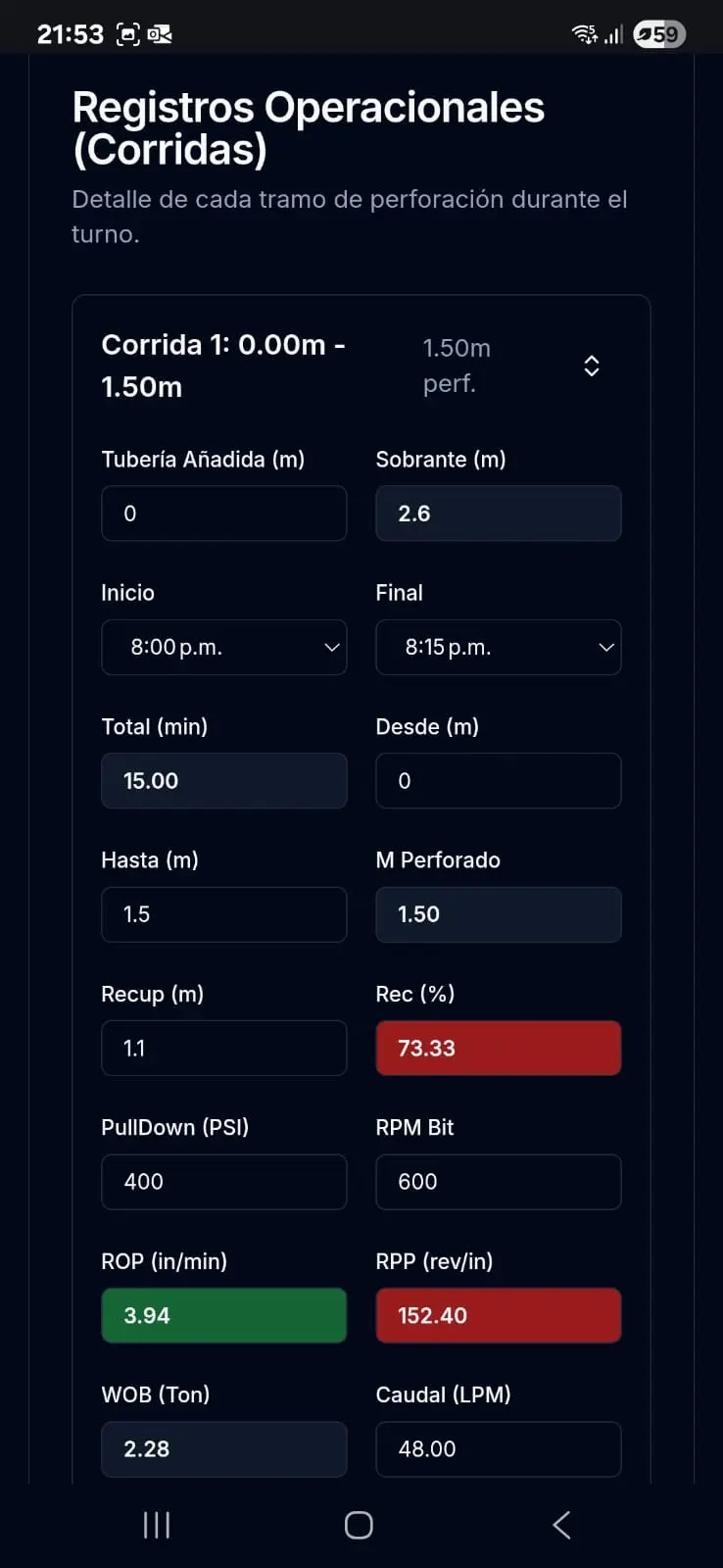Collapse the Corrida 1 section chevron

point(592,366)
